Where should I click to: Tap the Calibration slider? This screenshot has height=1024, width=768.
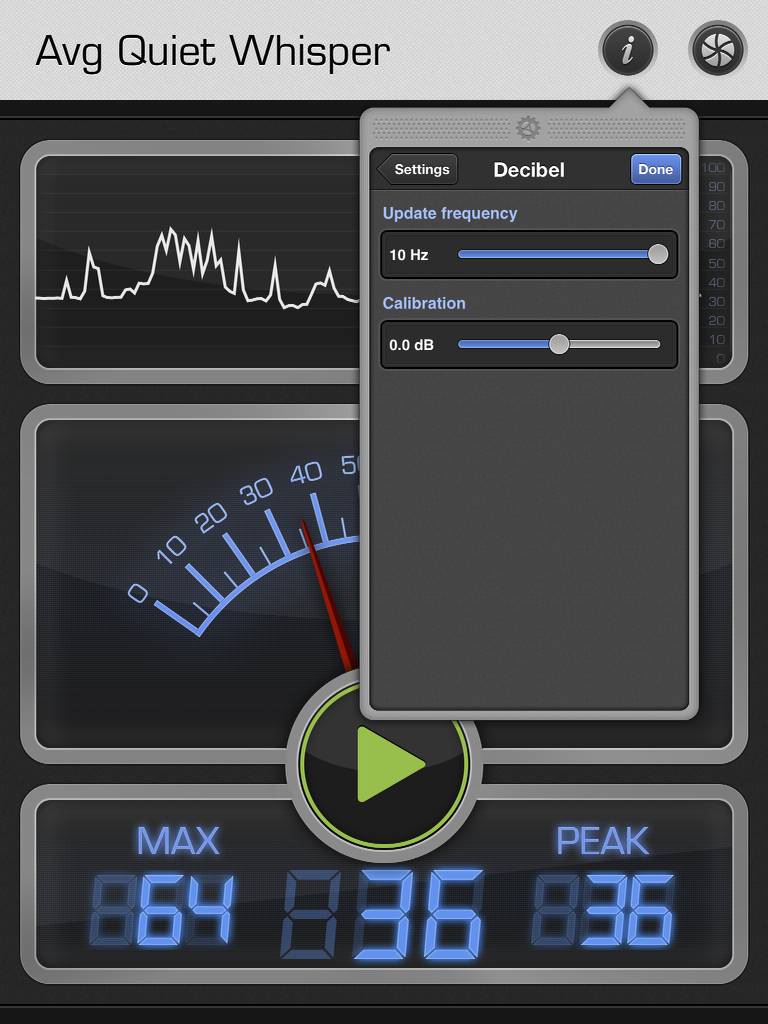[x=558, y=345]
